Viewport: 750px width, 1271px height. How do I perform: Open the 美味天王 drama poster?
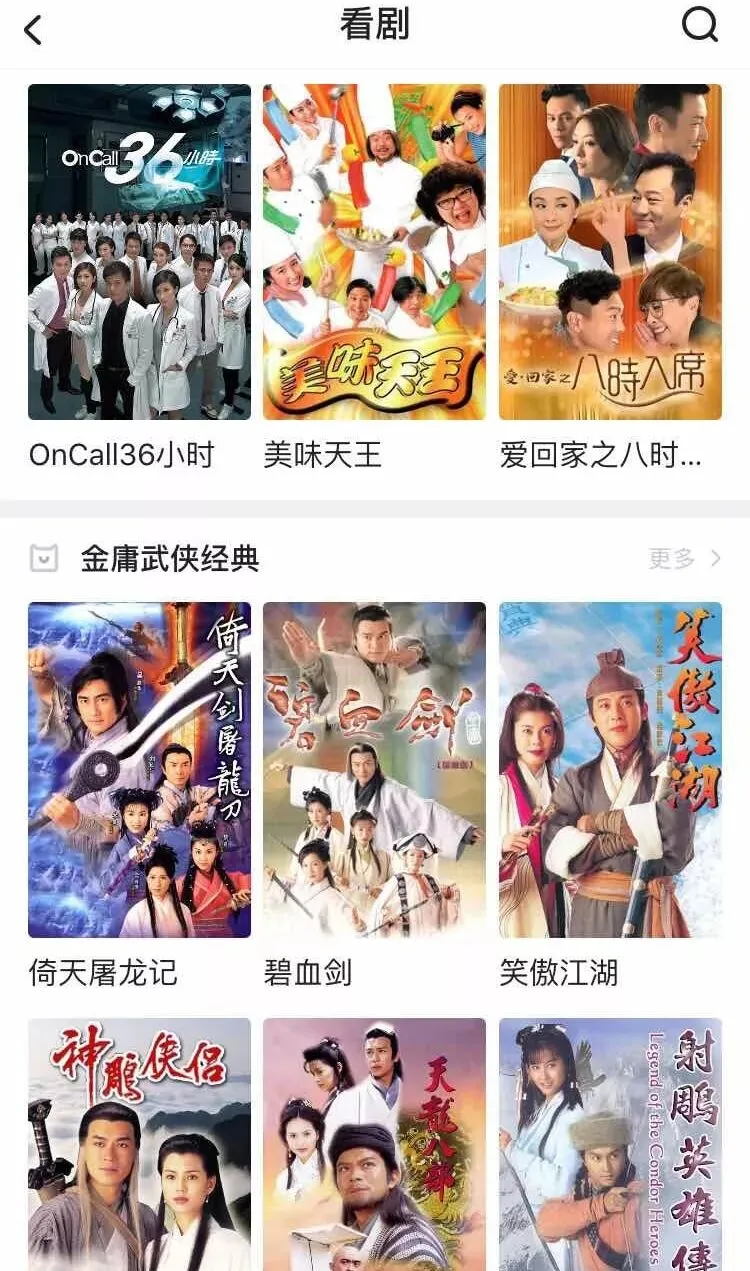374,252
